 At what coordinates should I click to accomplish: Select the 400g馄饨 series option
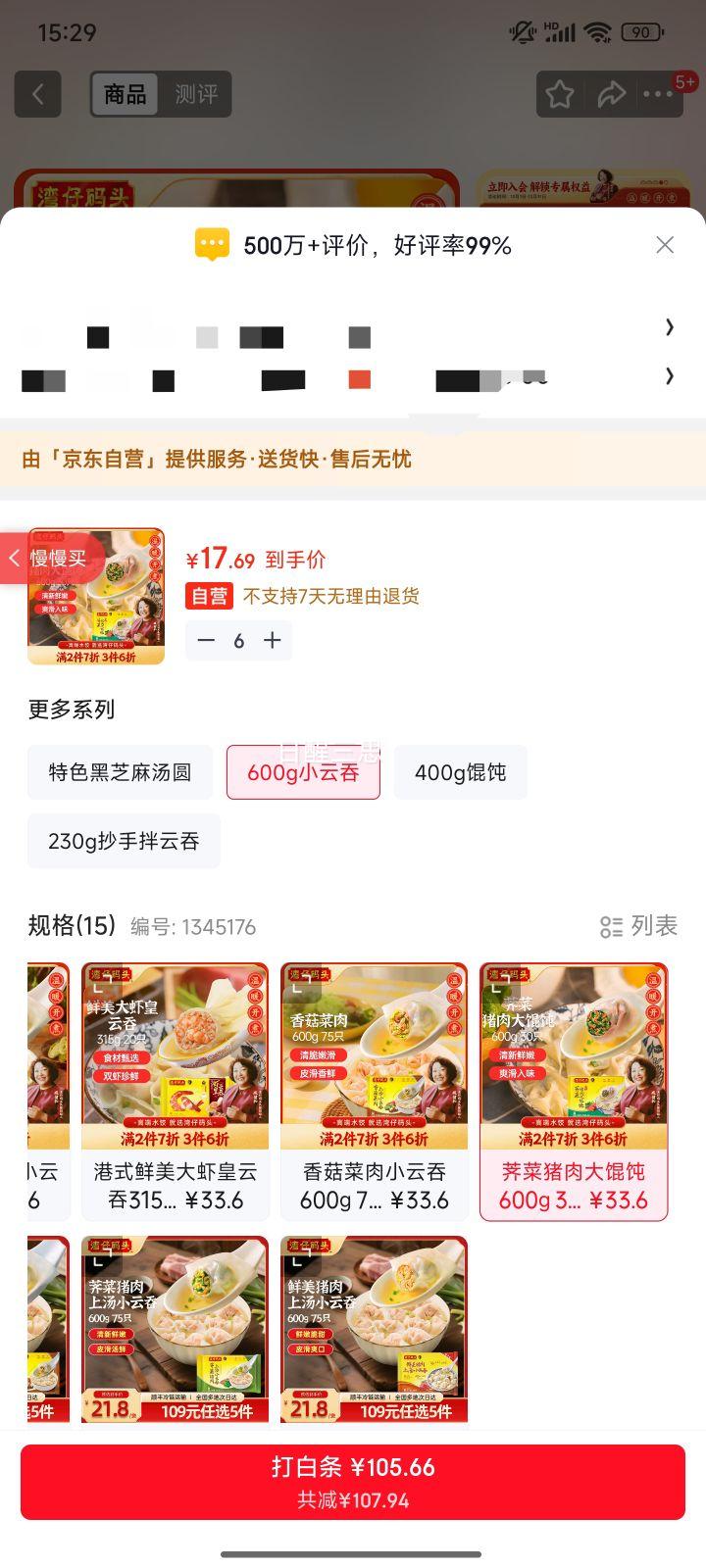[x=461, y=772]
